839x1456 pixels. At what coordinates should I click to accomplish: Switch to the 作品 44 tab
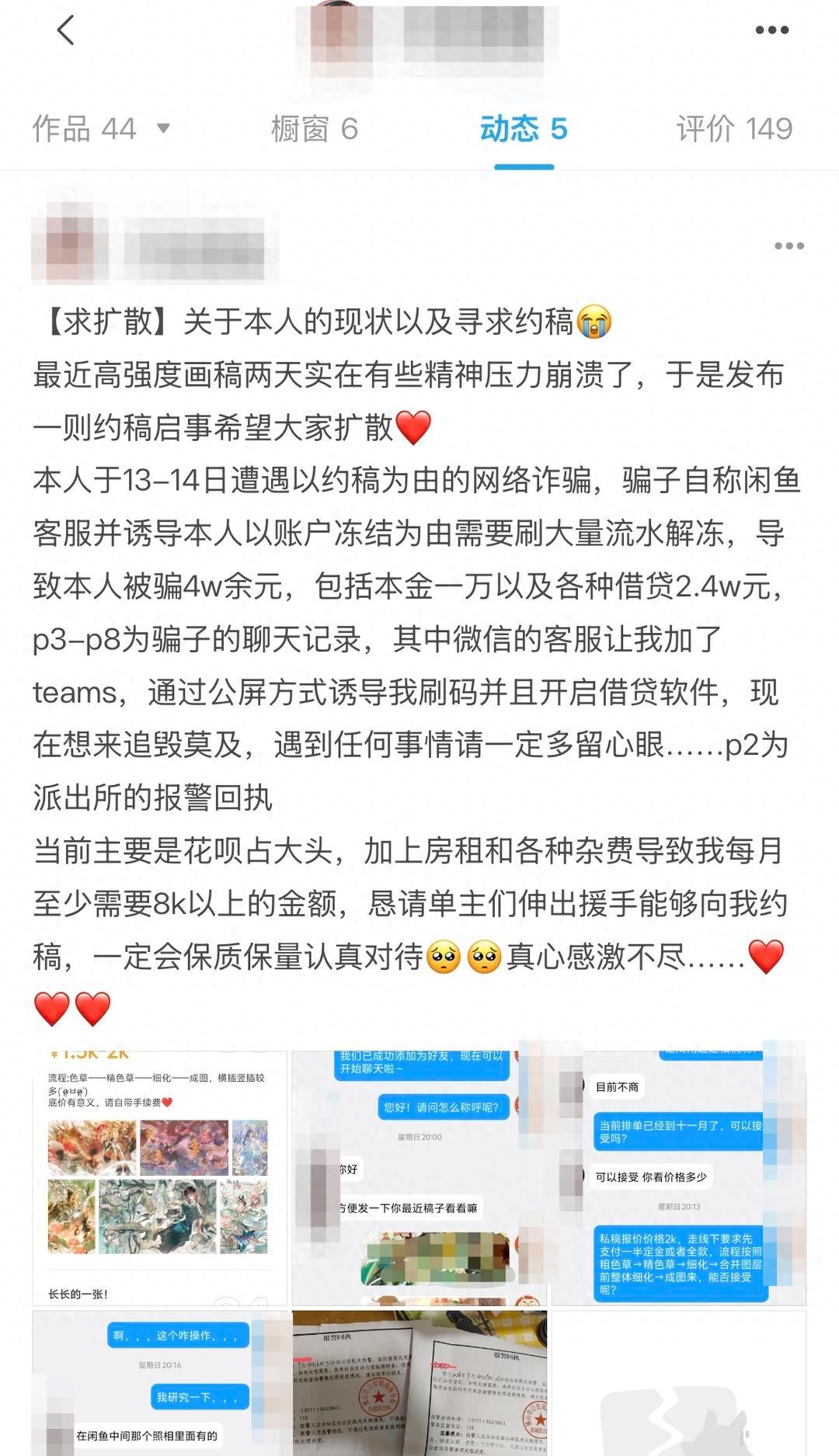99,128
